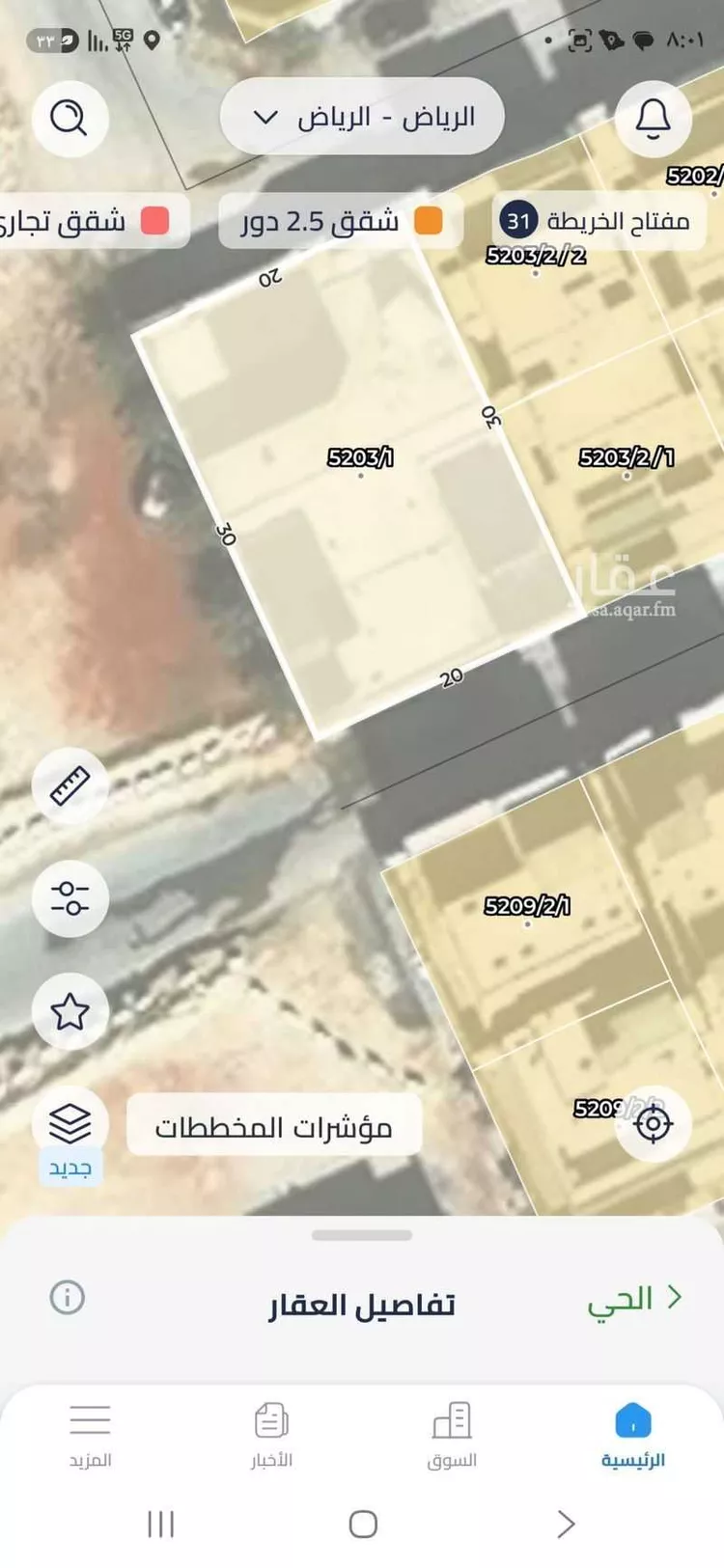Toggle the شقق 2.5 دور legend filter
Viewport: 724px width, 1568px height.
coord(338,220)
